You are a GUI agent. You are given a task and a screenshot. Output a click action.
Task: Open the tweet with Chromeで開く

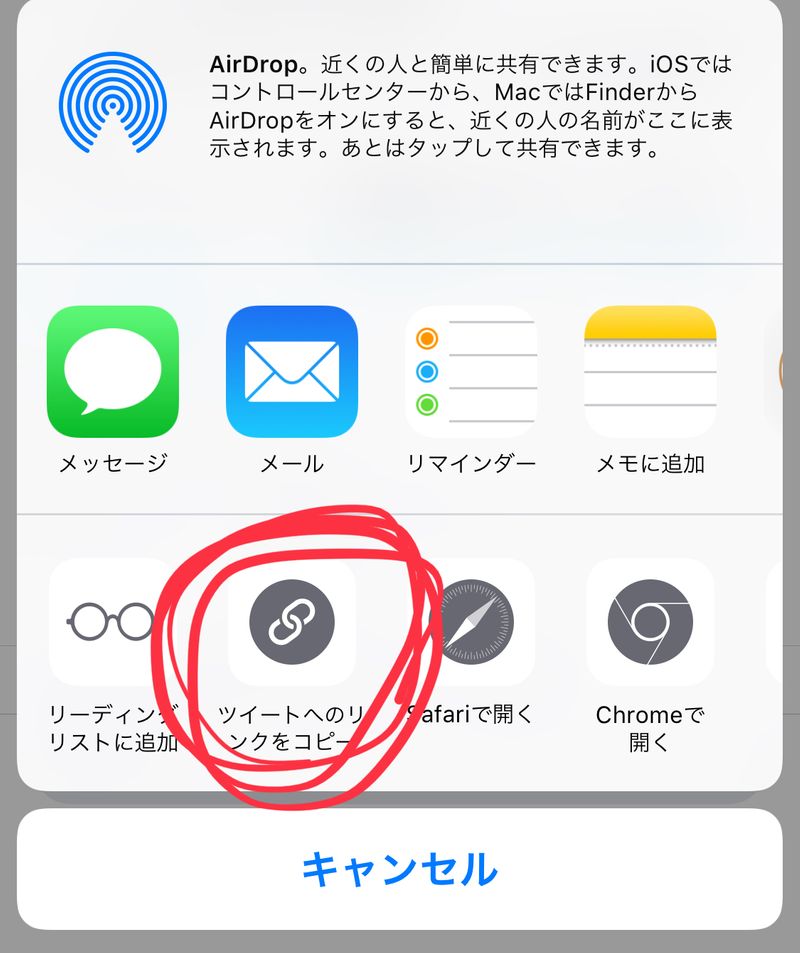click(x=650, y=621)
